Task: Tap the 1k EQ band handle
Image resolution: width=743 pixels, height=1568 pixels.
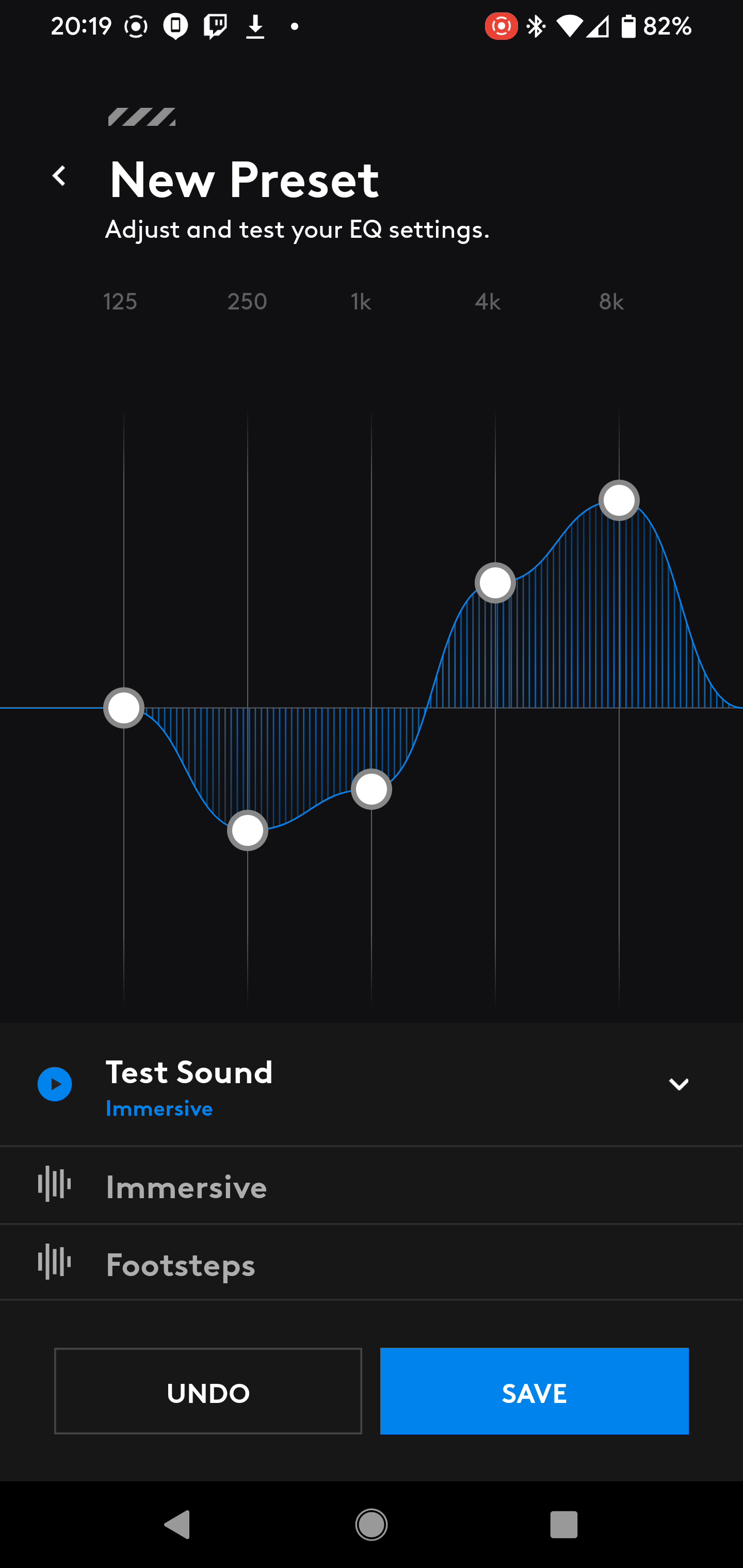Action: pyautogui.click(x=372, y=790)
